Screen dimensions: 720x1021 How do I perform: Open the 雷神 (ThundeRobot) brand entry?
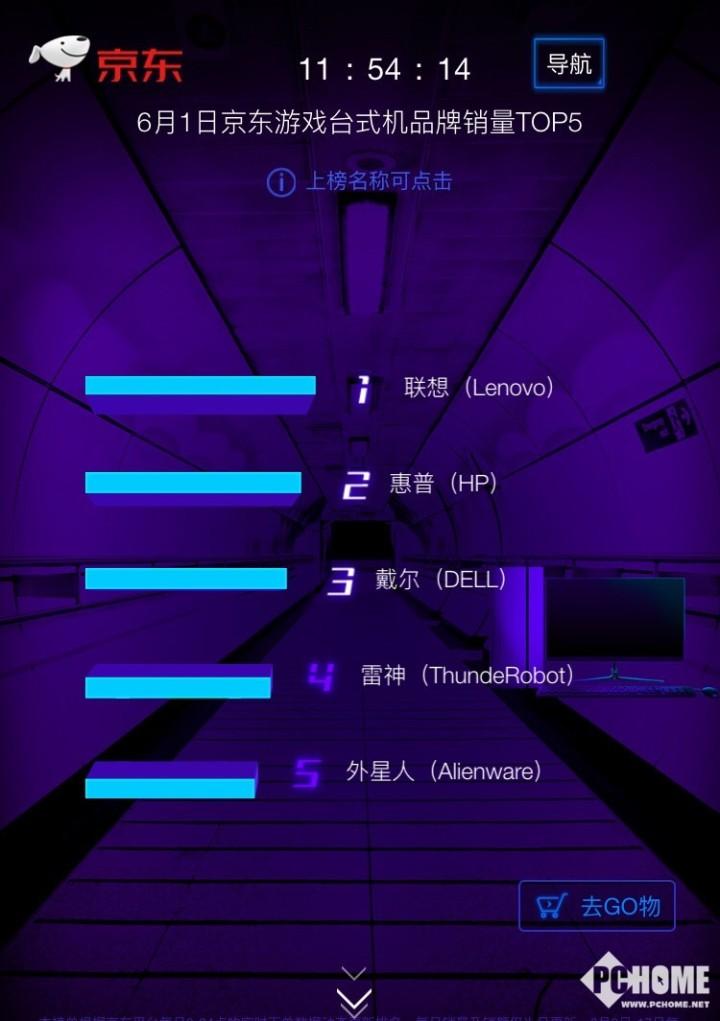[x=467, y=675]
